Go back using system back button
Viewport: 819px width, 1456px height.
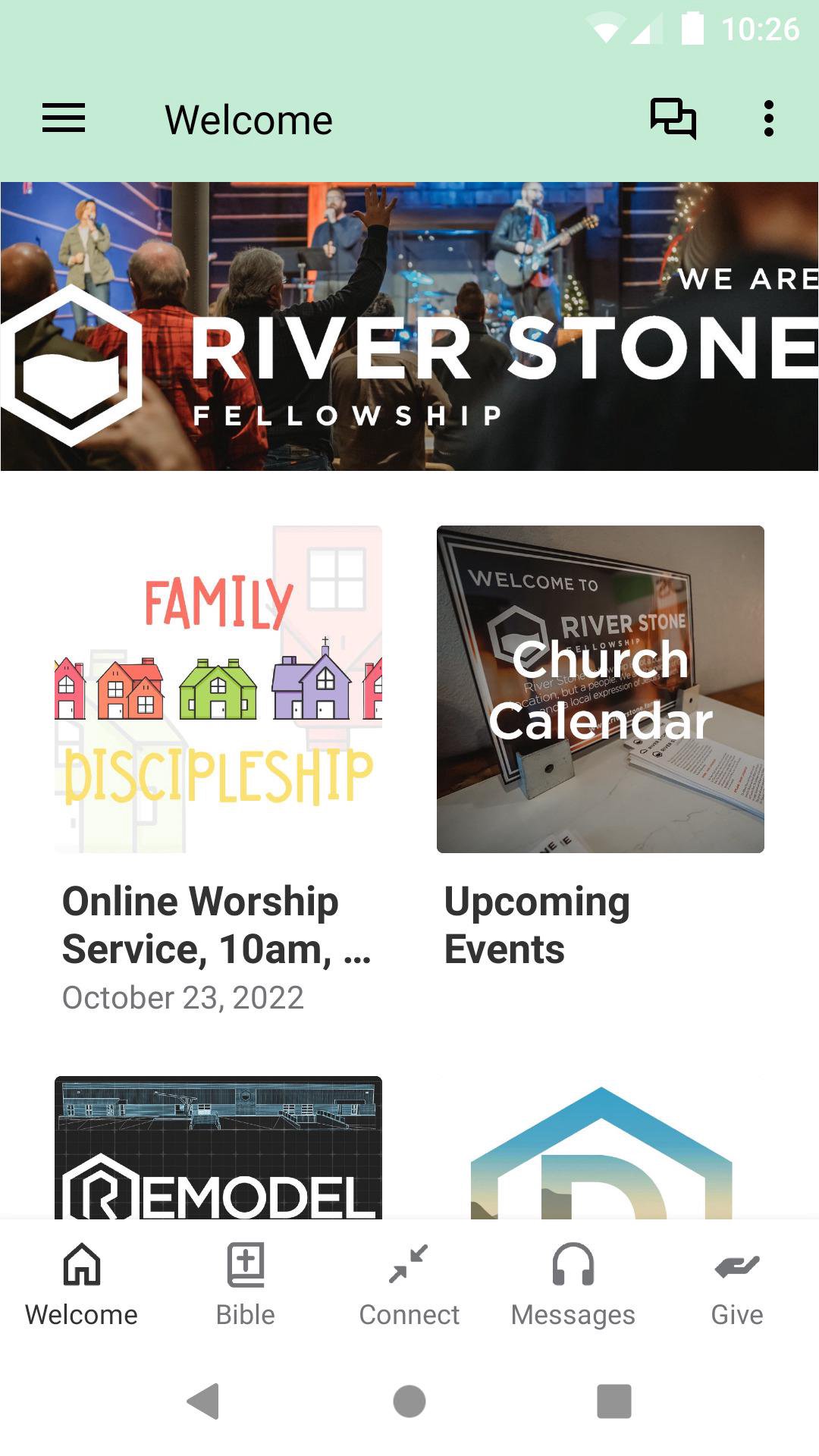203,1401
